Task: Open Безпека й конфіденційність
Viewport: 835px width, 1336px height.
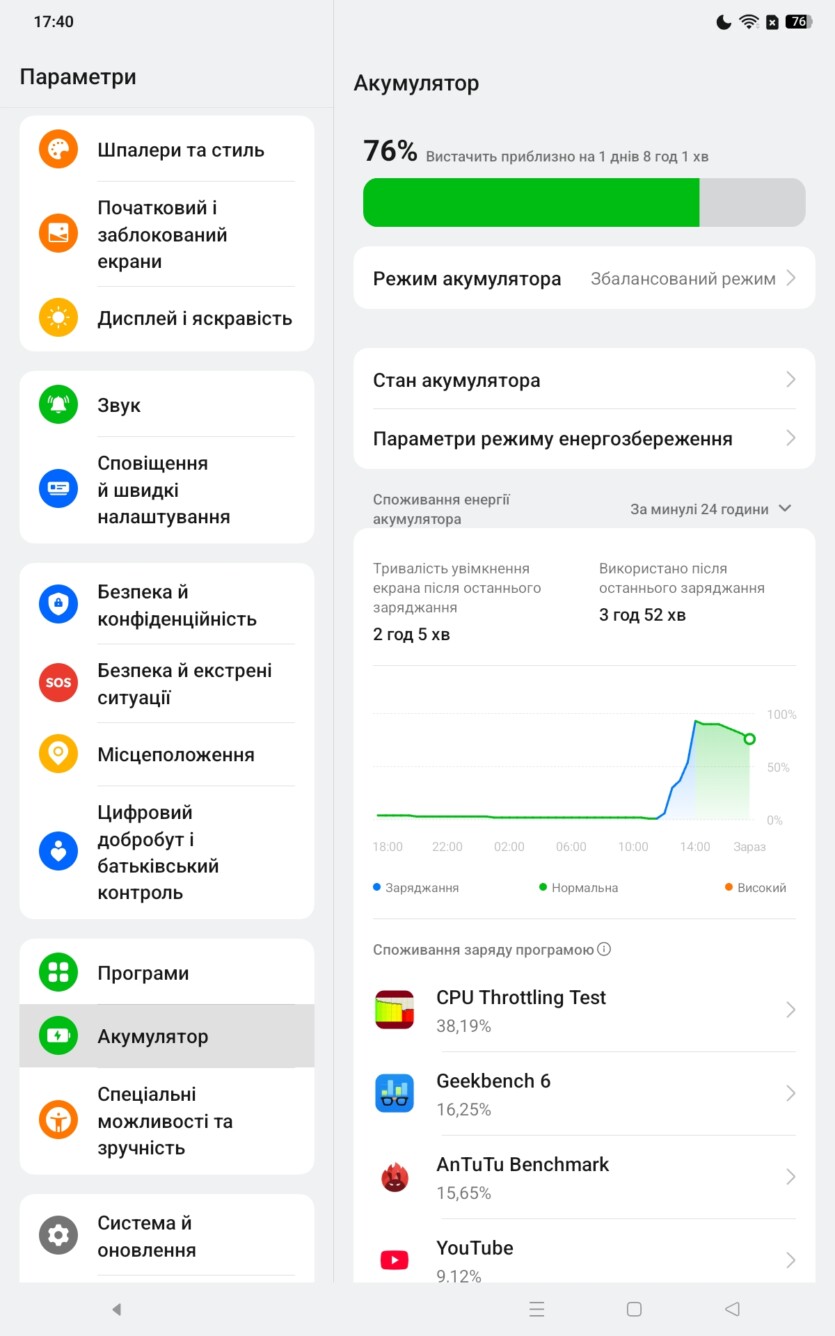Action: [x=166, y=605]
